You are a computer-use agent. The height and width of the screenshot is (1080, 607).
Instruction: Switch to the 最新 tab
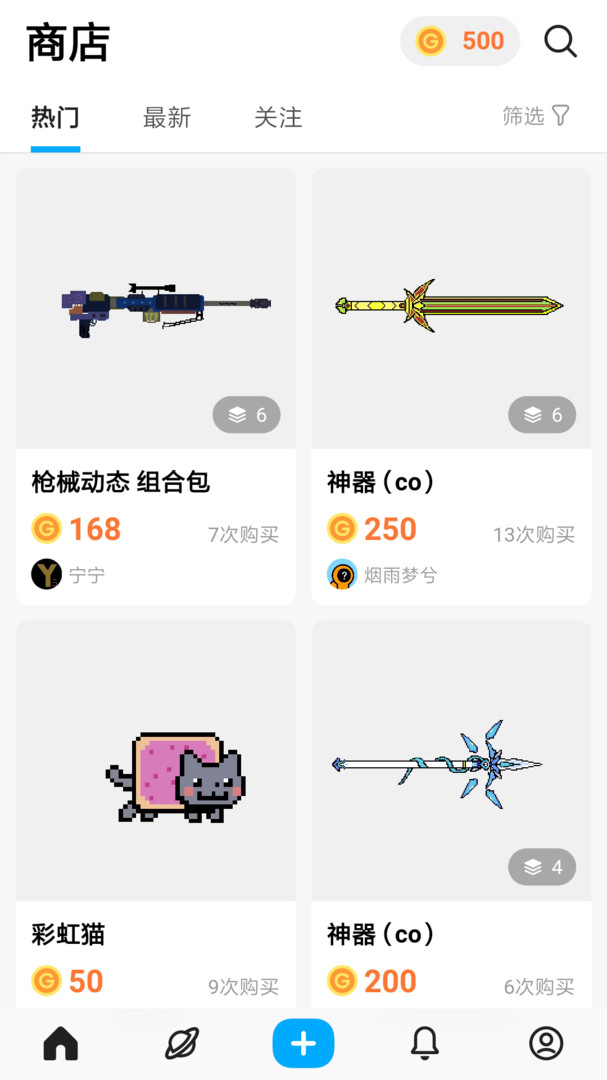pos(166,118)
